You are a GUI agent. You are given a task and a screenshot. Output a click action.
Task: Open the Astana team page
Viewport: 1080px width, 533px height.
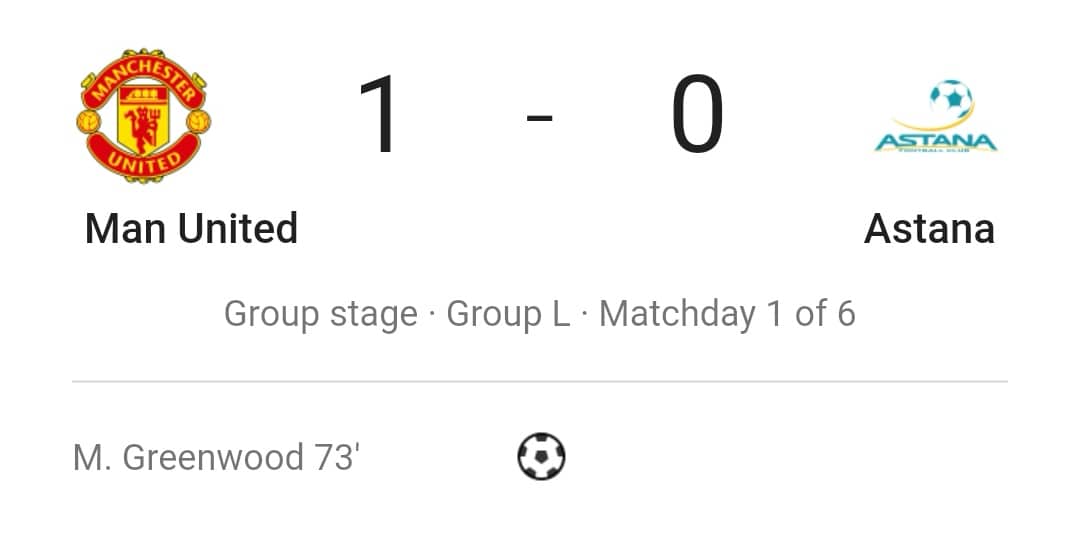(929, 228)
